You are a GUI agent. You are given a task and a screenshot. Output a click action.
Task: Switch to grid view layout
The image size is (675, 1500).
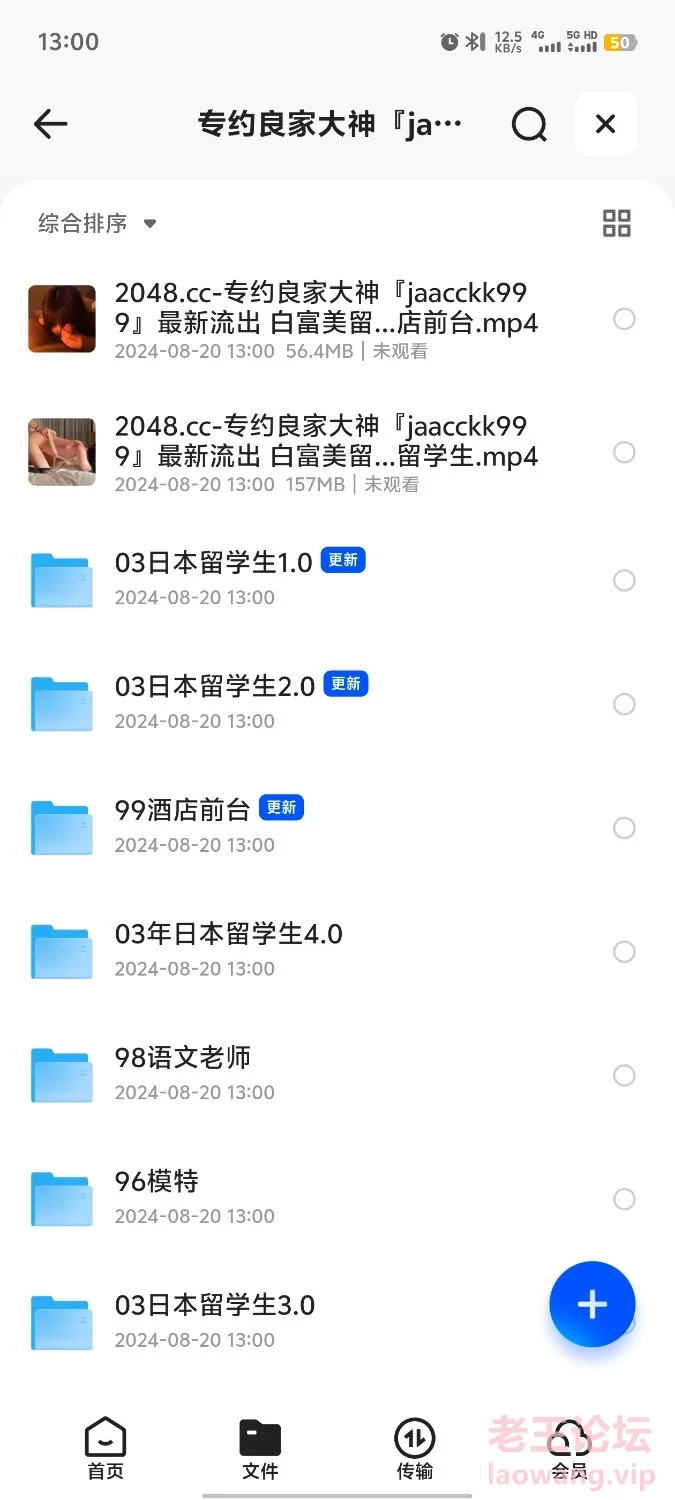[617, 223]
